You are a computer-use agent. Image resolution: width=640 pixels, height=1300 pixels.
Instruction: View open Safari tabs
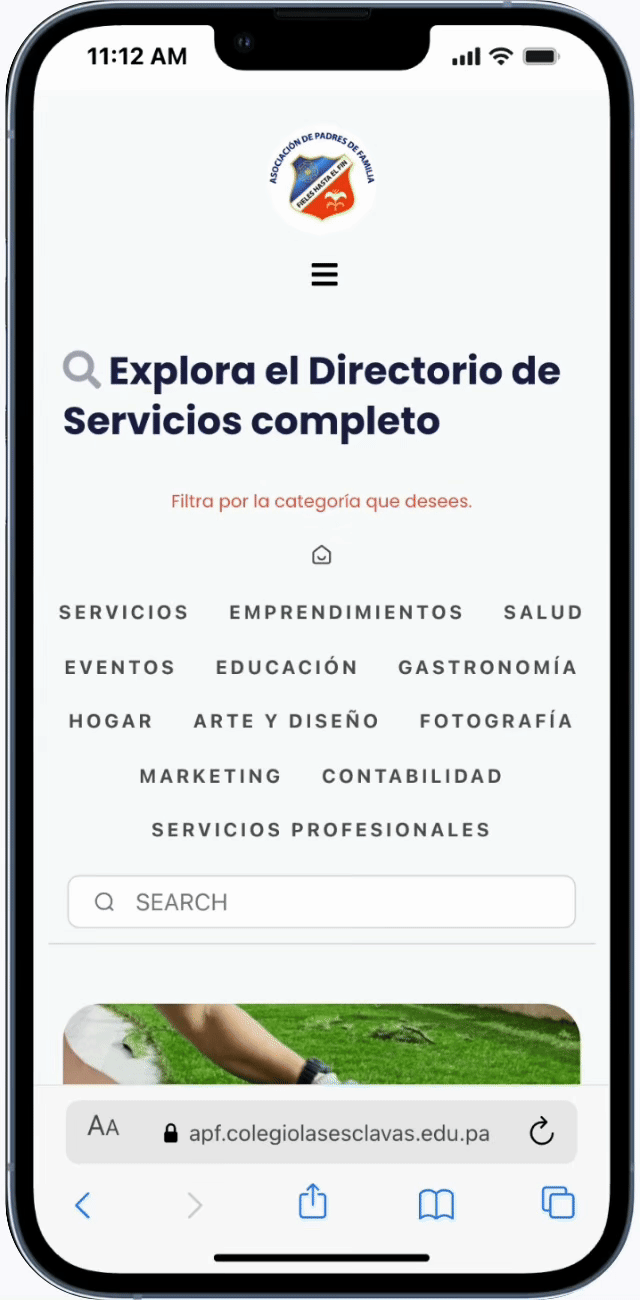(558, 1202)
